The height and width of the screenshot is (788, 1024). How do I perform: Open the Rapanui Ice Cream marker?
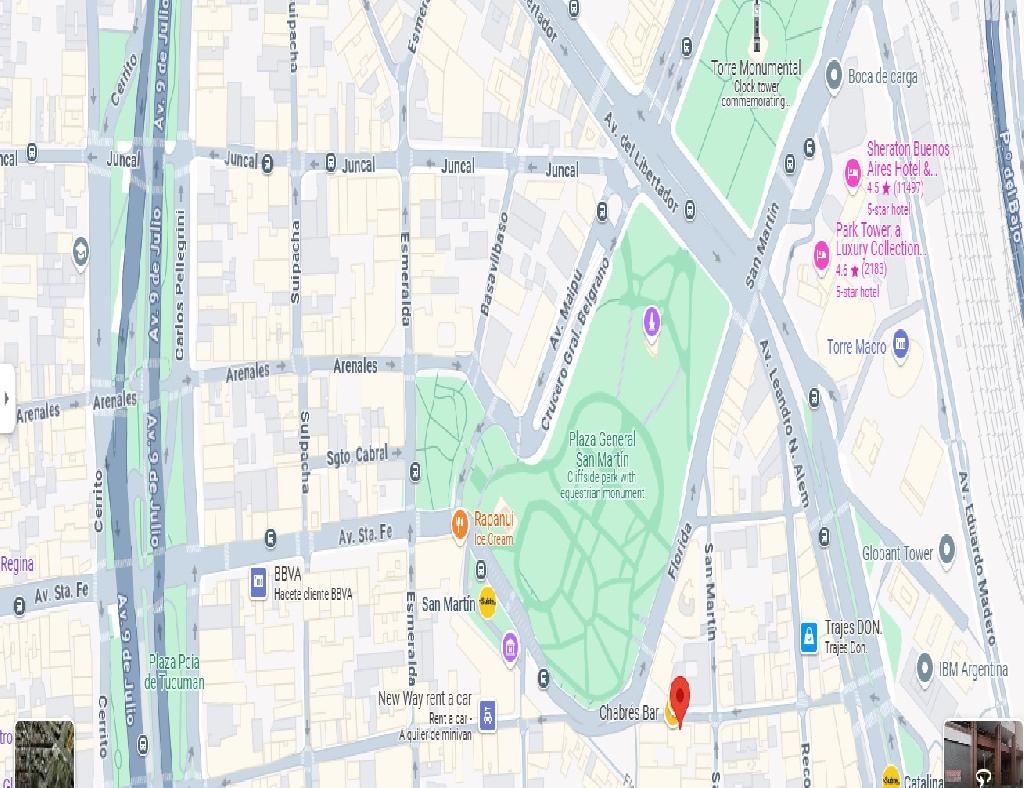[x=460, y=522]
